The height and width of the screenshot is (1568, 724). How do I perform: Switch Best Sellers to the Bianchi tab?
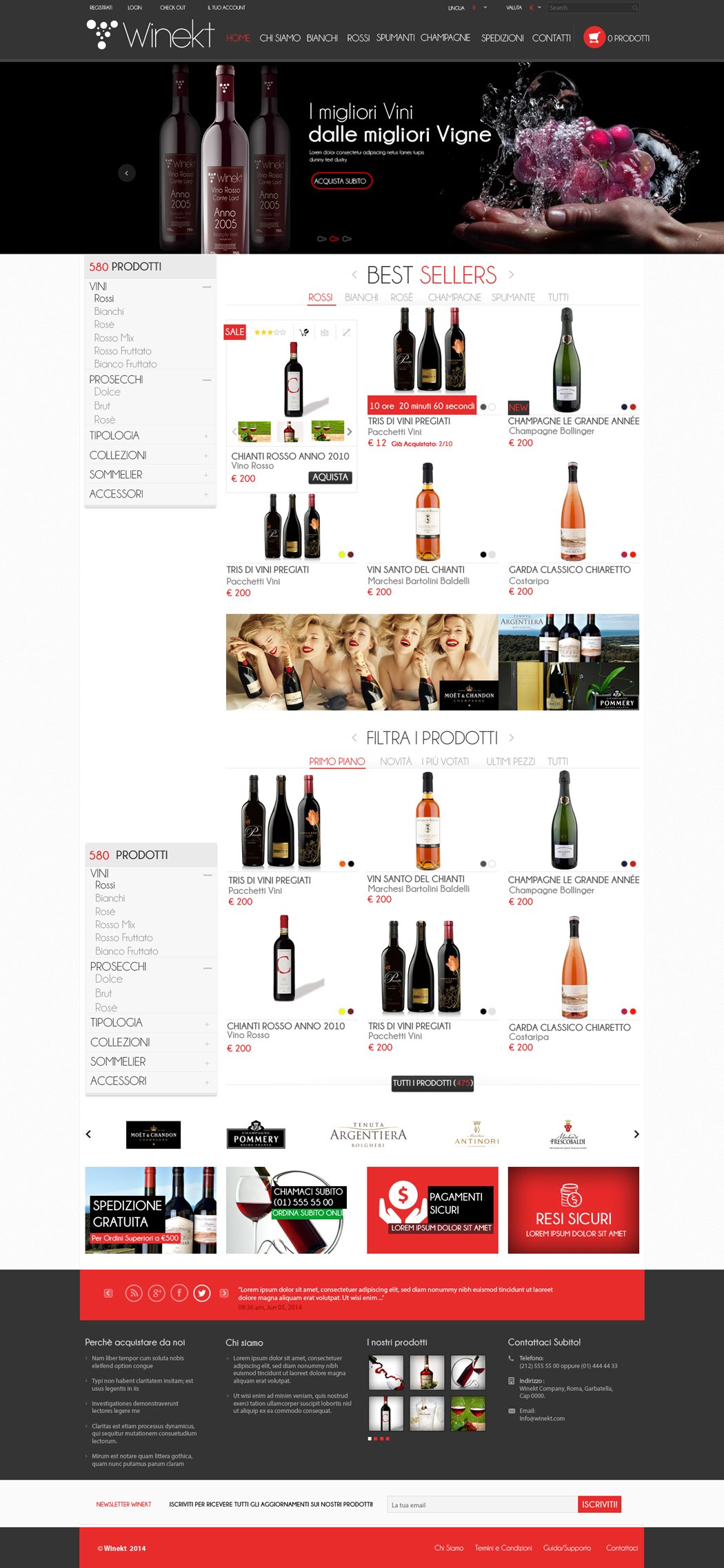pos(361,298)
